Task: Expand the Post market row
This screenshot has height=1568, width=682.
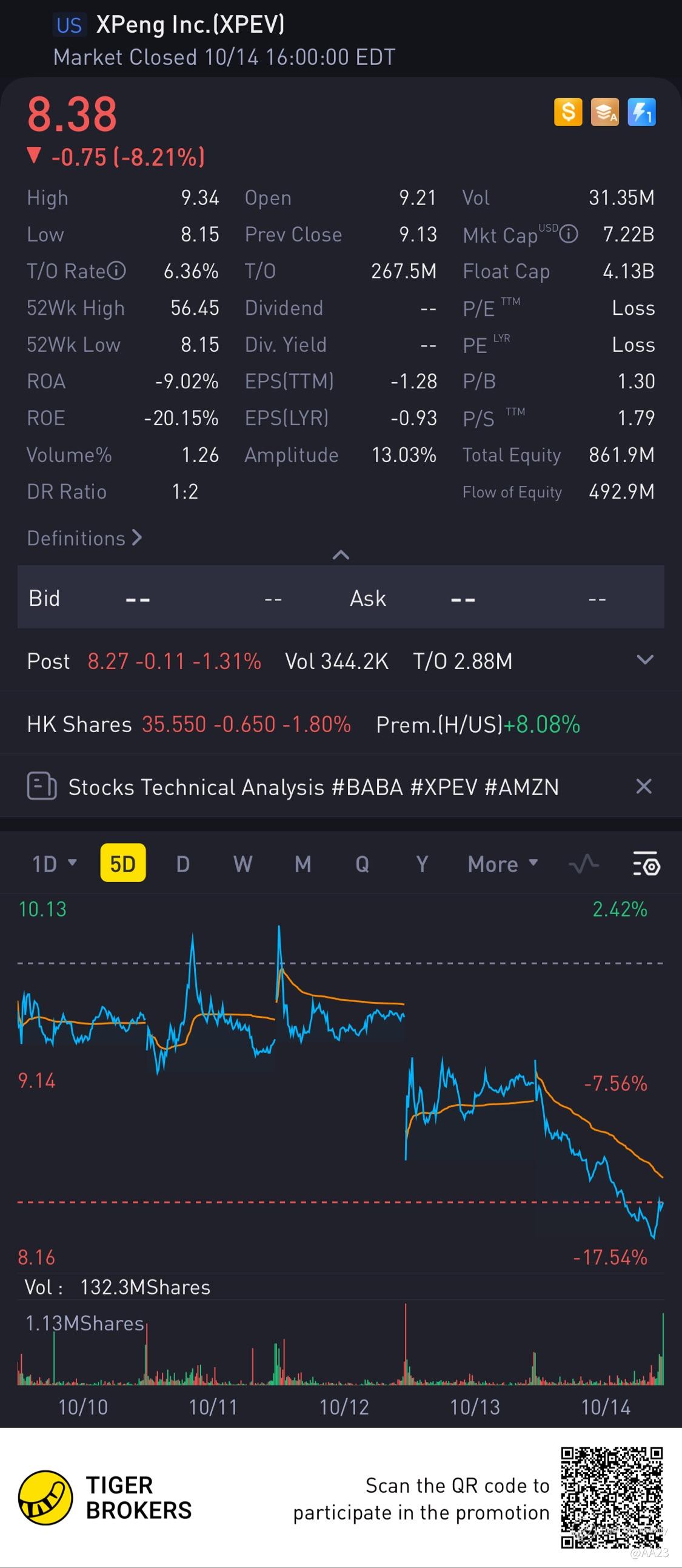Action: (x=644, y=660)
